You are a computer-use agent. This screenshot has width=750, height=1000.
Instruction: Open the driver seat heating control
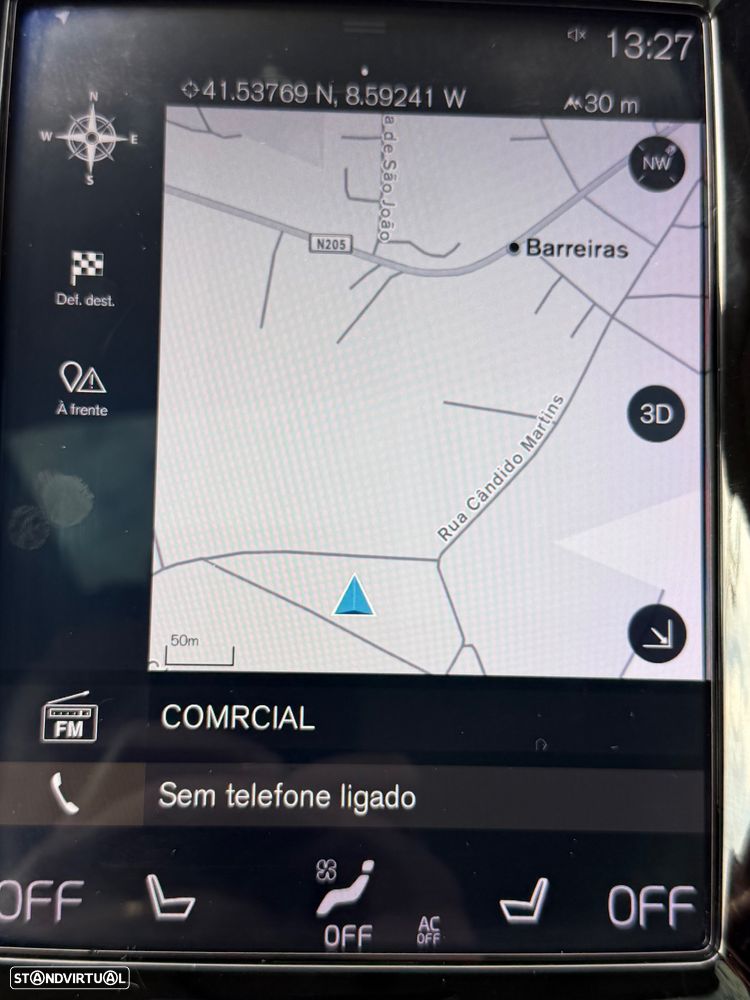tap(170, 897)
